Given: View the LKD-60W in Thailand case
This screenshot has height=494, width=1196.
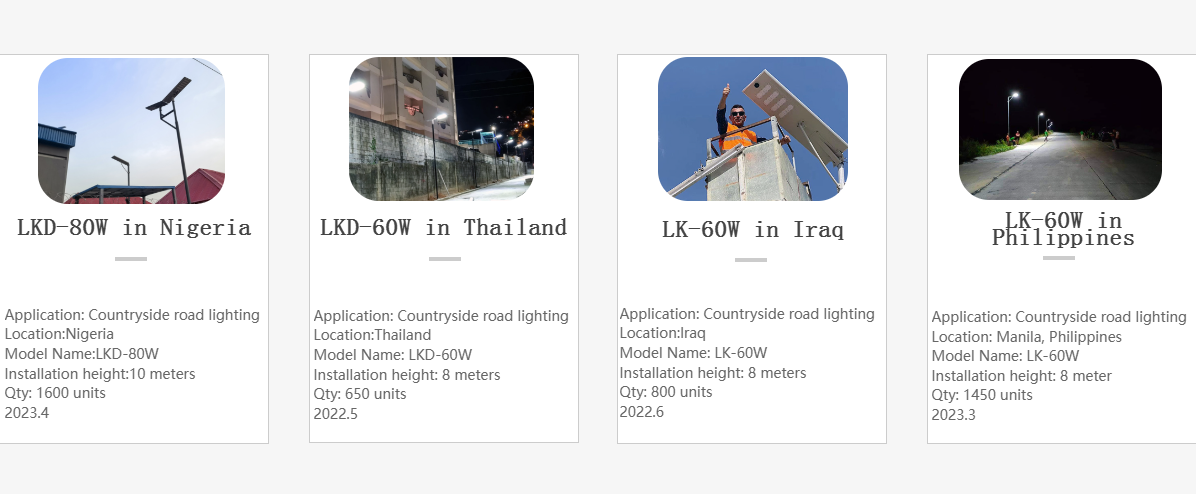Looking at the screenshot, I should tap(443, 228).
